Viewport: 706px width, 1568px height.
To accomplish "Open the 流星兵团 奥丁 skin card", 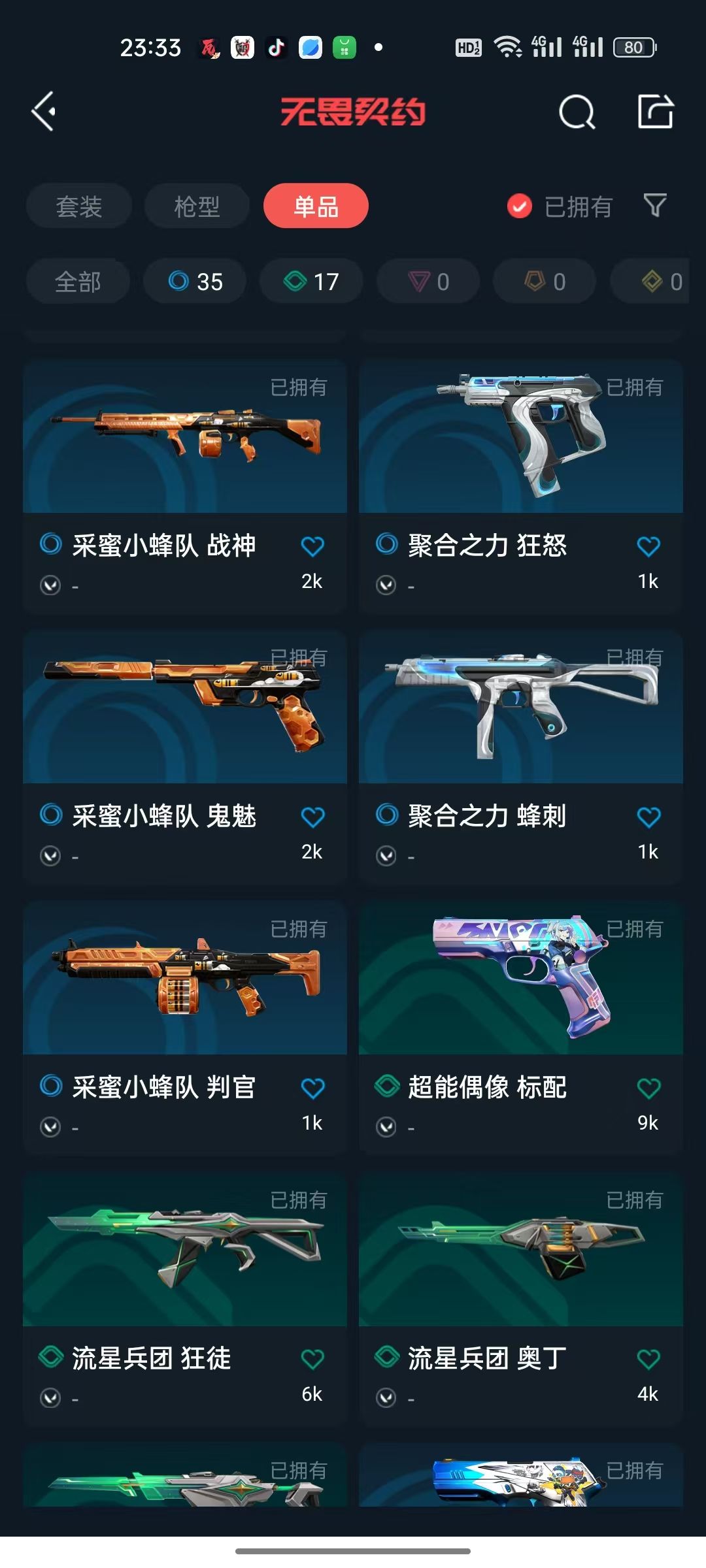I will 521,1299.
